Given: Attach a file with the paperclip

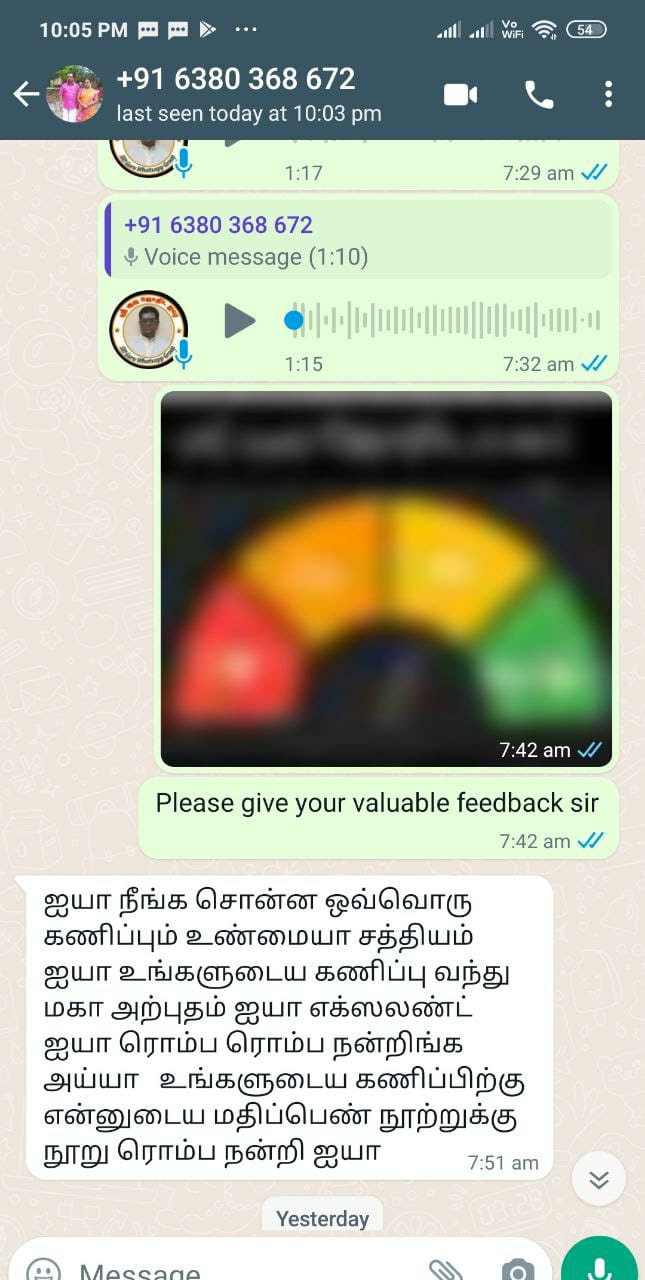Looking at the screenshot, I should tap(445, 1270).
